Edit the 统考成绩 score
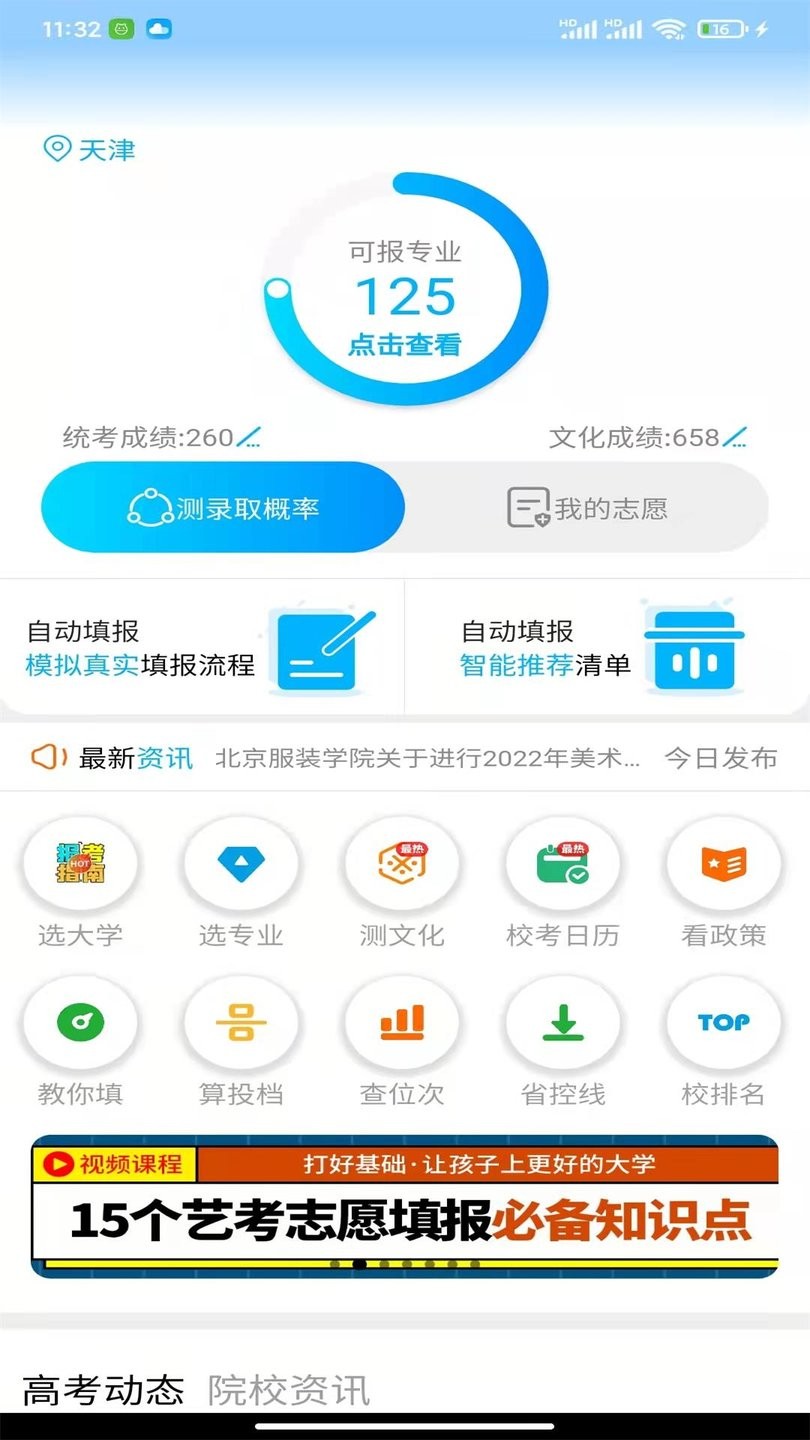 (x=247, y=437)
